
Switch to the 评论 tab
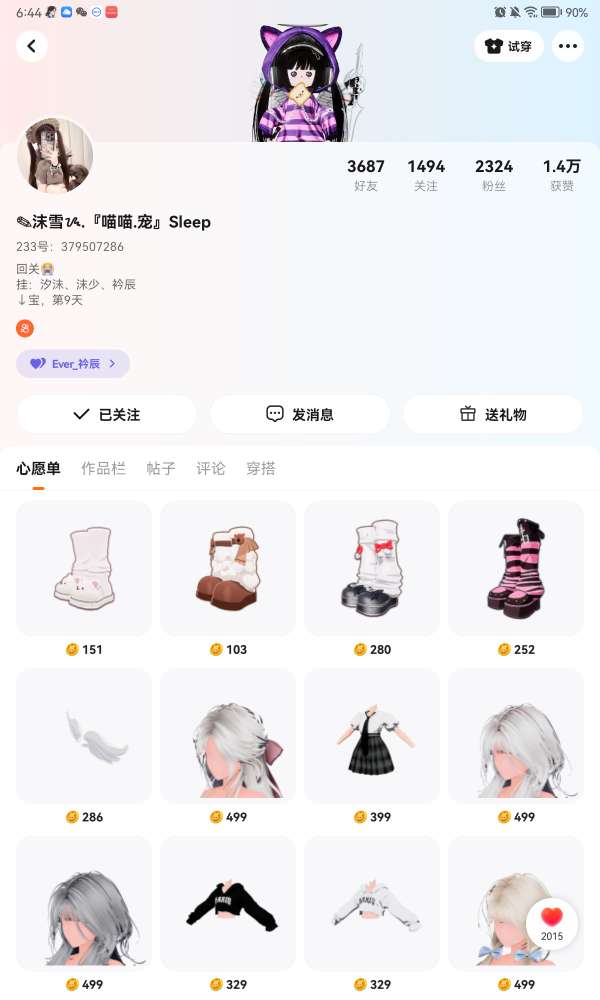coord(211,468)
